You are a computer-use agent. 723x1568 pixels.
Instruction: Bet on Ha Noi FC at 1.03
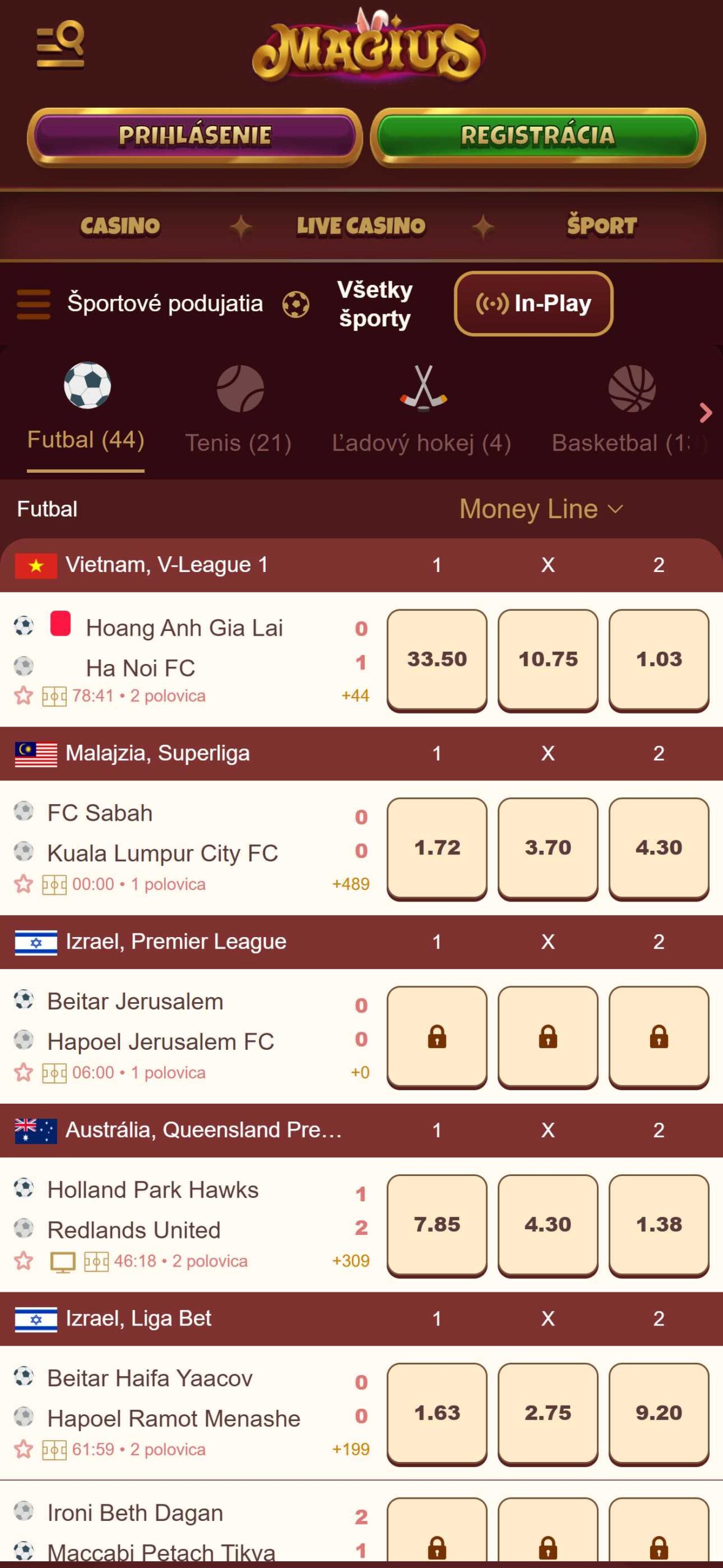point(659,659)
